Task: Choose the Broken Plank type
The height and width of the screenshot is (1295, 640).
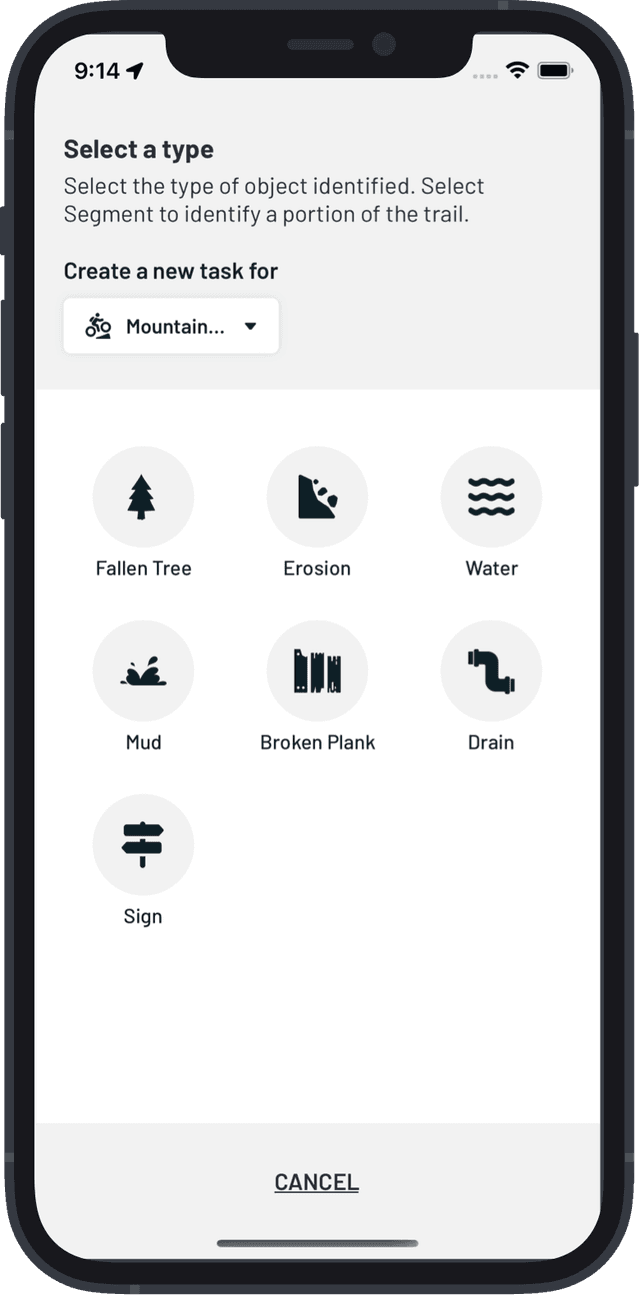Action: click(x=317, y=671)
